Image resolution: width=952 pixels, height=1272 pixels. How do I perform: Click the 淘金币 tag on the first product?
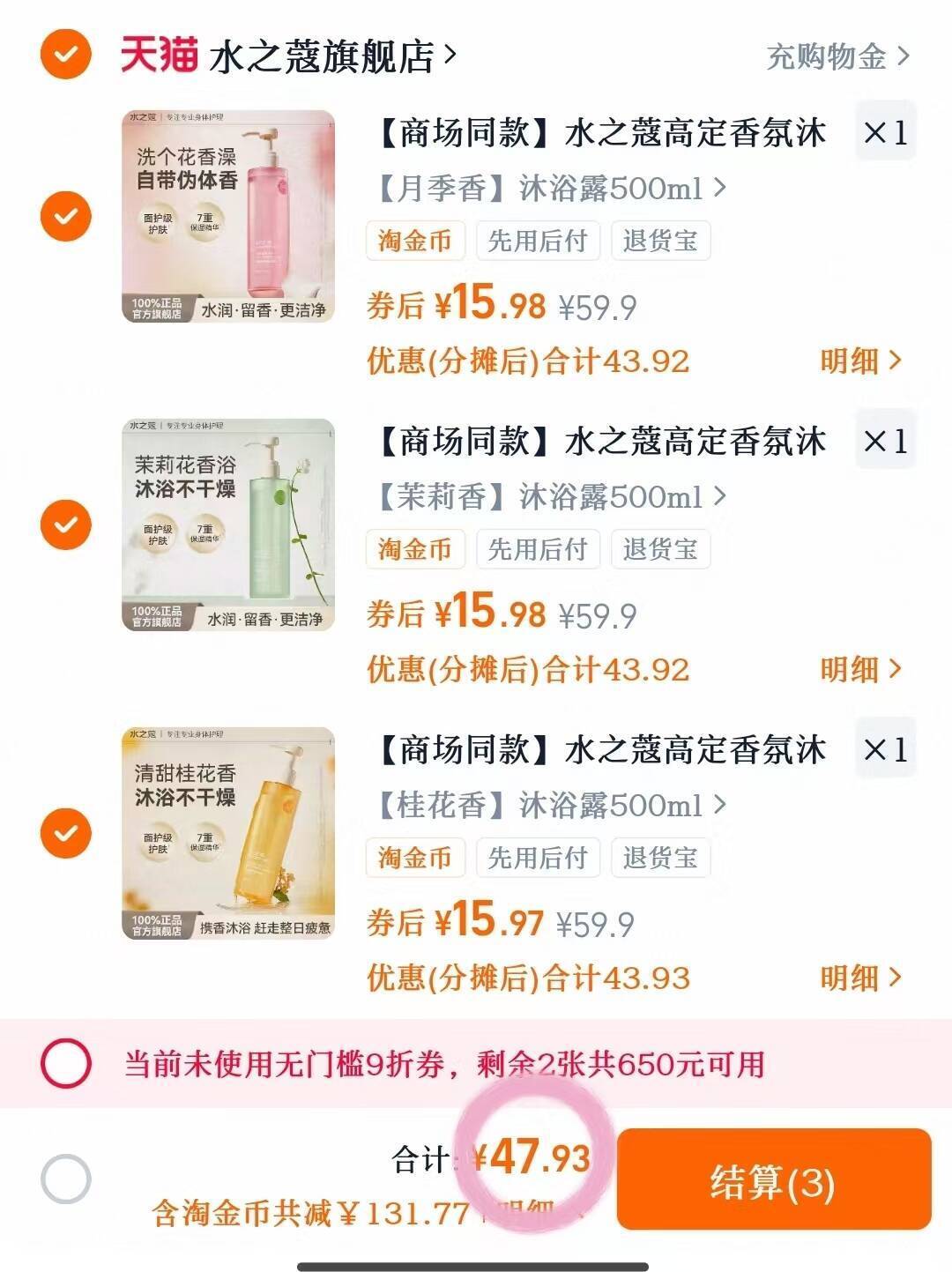pos(415,241)
